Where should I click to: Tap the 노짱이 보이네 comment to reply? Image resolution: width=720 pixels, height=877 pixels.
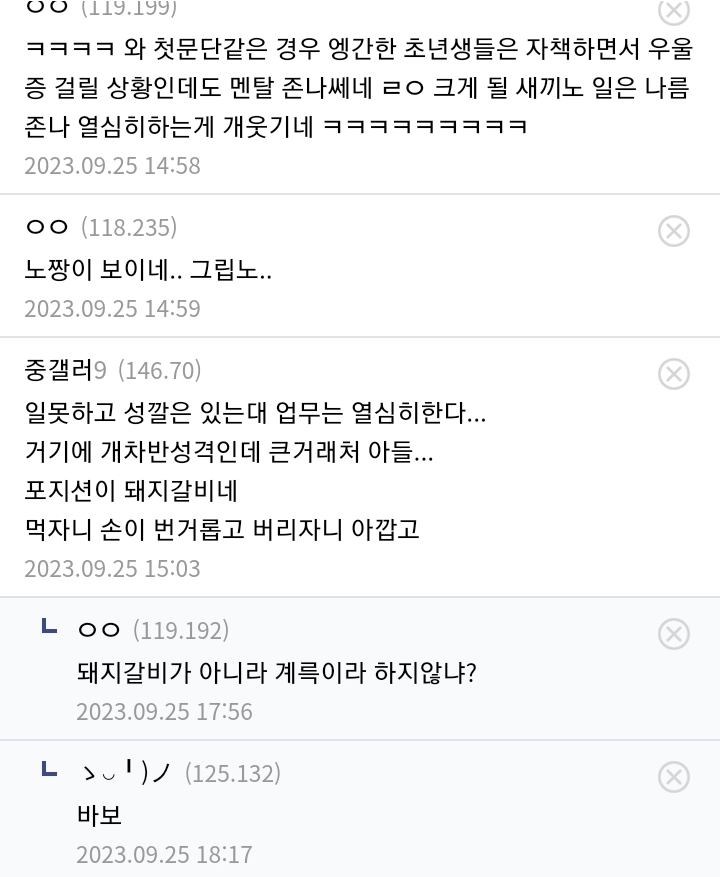click(x=148, y=270)
